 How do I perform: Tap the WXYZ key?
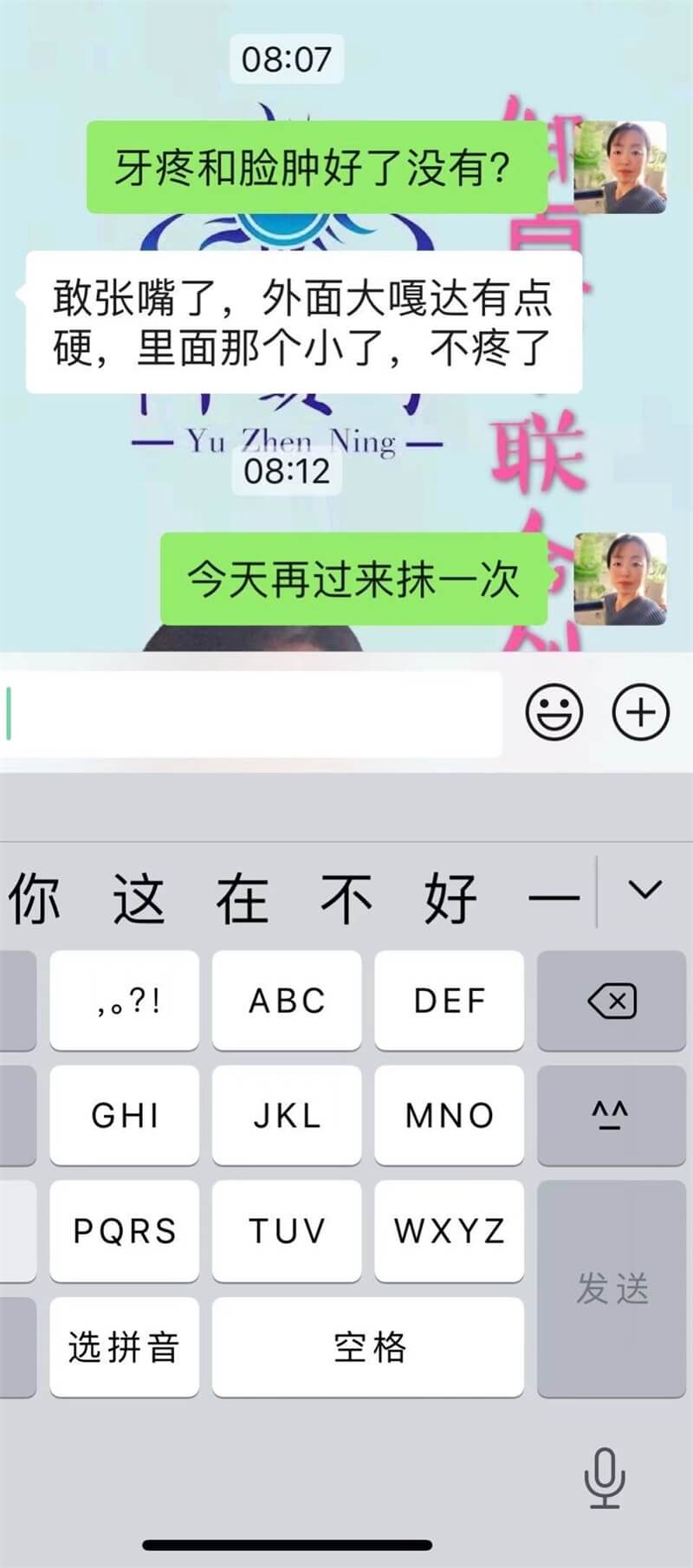pyautogui.click(x=449, y=1231)
